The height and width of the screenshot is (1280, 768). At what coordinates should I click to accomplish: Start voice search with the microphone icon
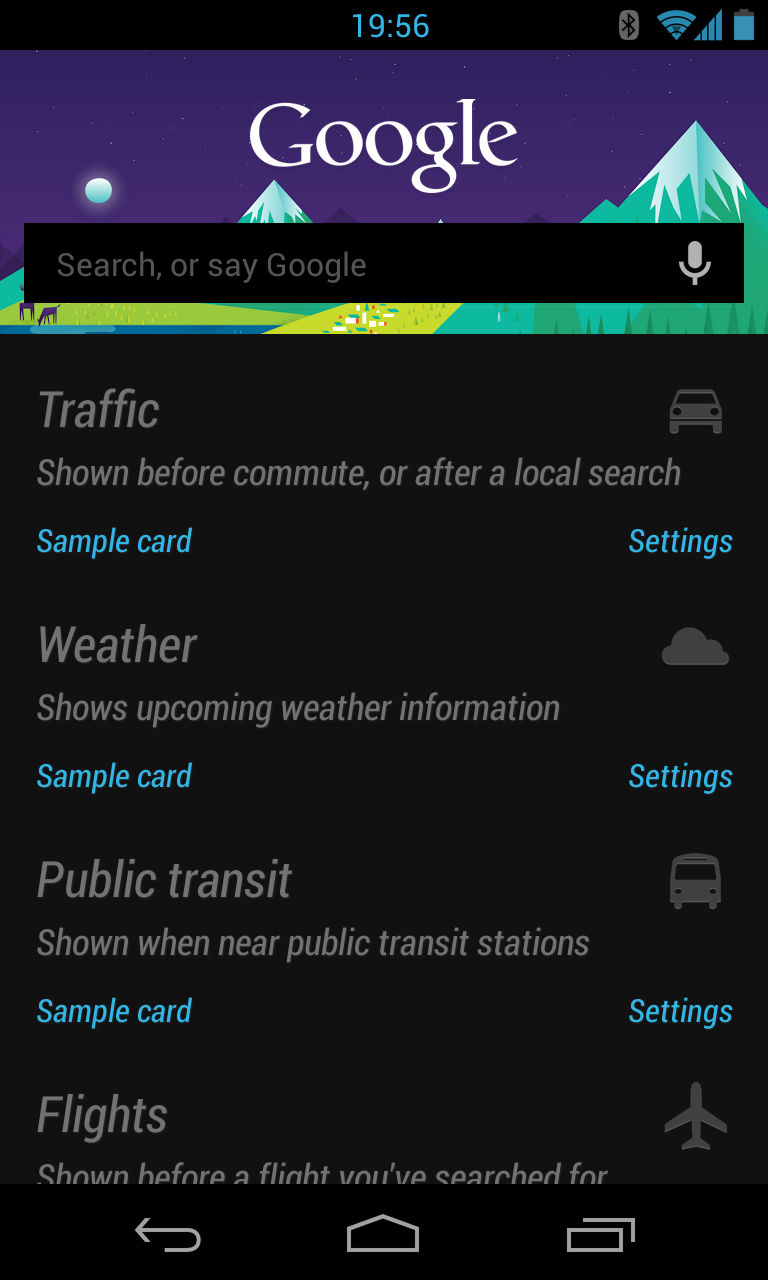tap(694, 264)
